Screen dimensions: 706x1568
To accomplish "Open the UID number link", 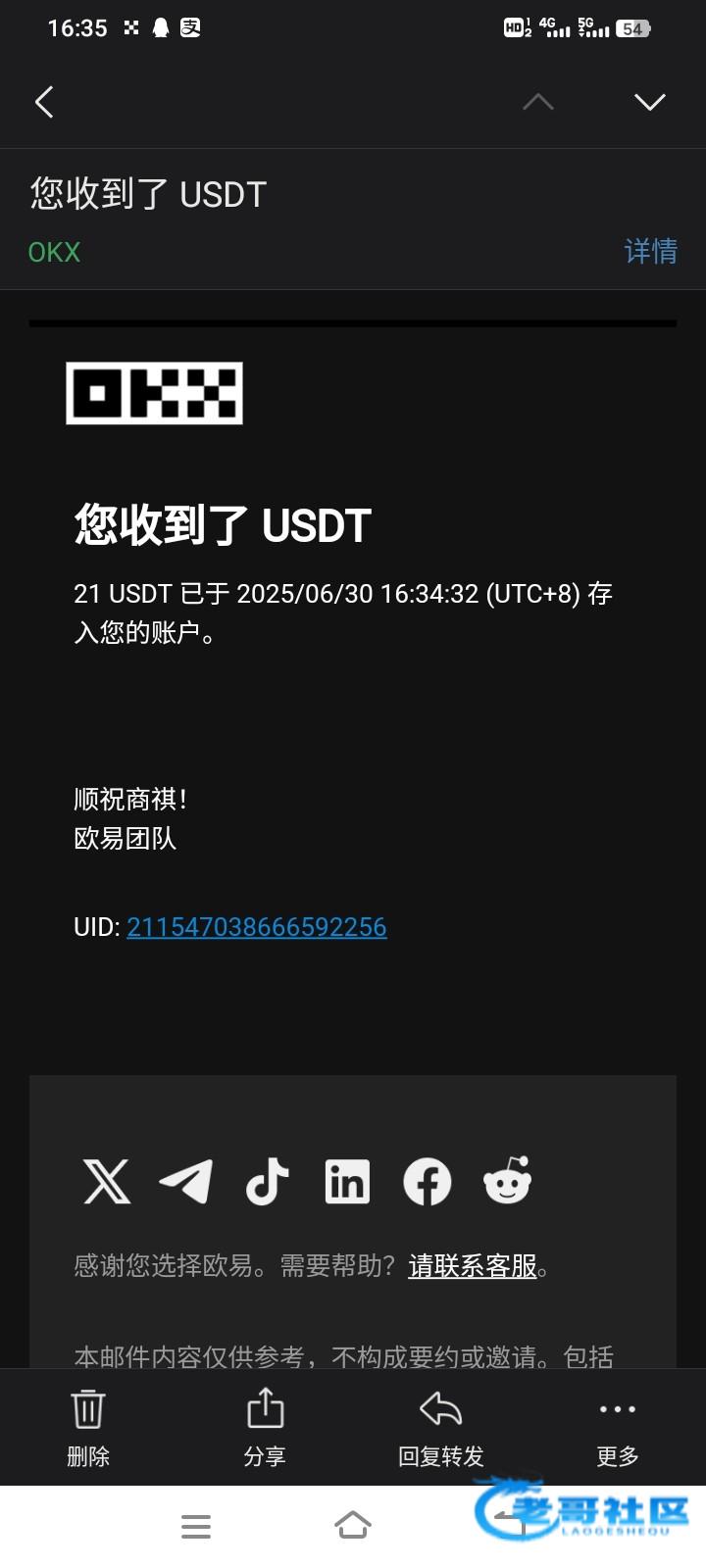I will tap(256, 926).
